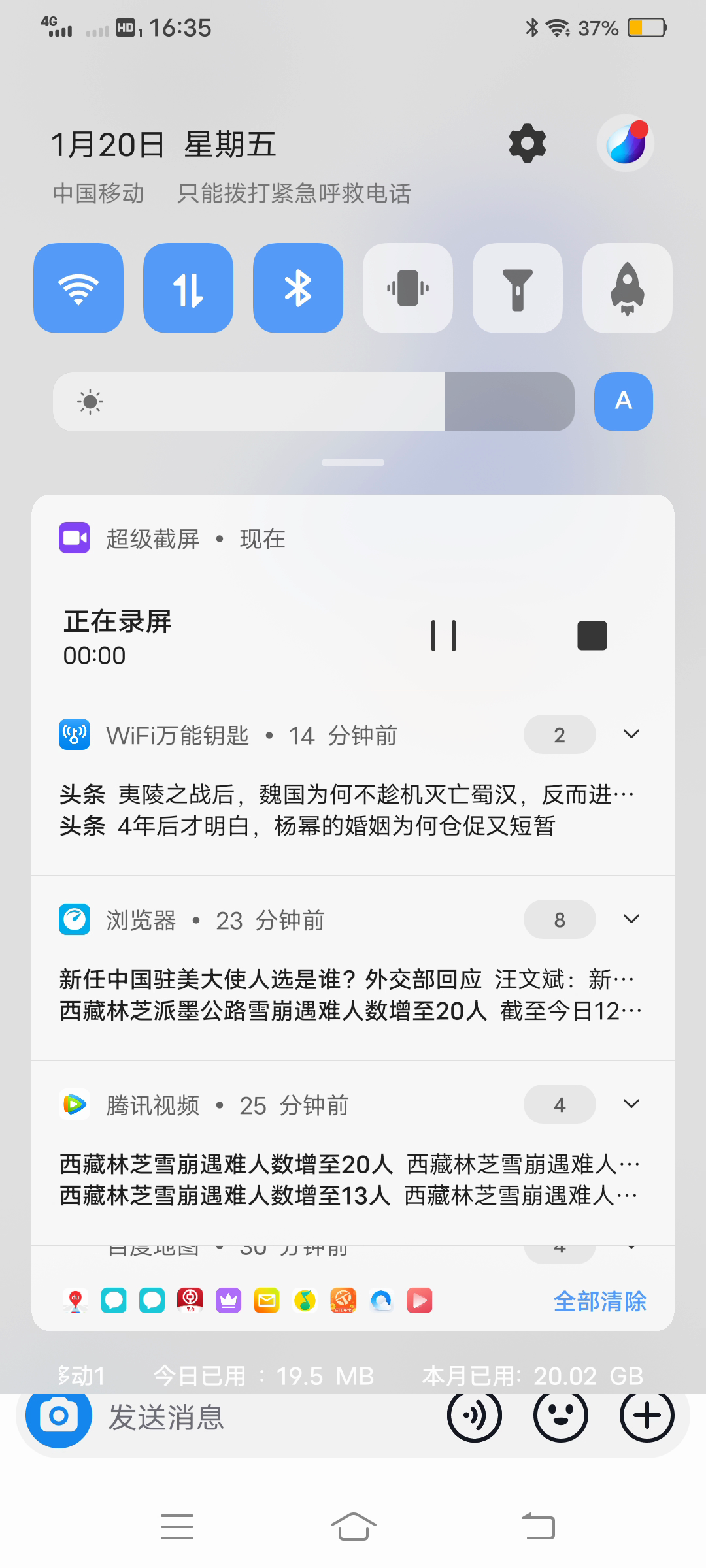Image resolution: width=706 pixels, height=1568 pixels.
Task: Go to the home screen
Action: point(353,1527)
